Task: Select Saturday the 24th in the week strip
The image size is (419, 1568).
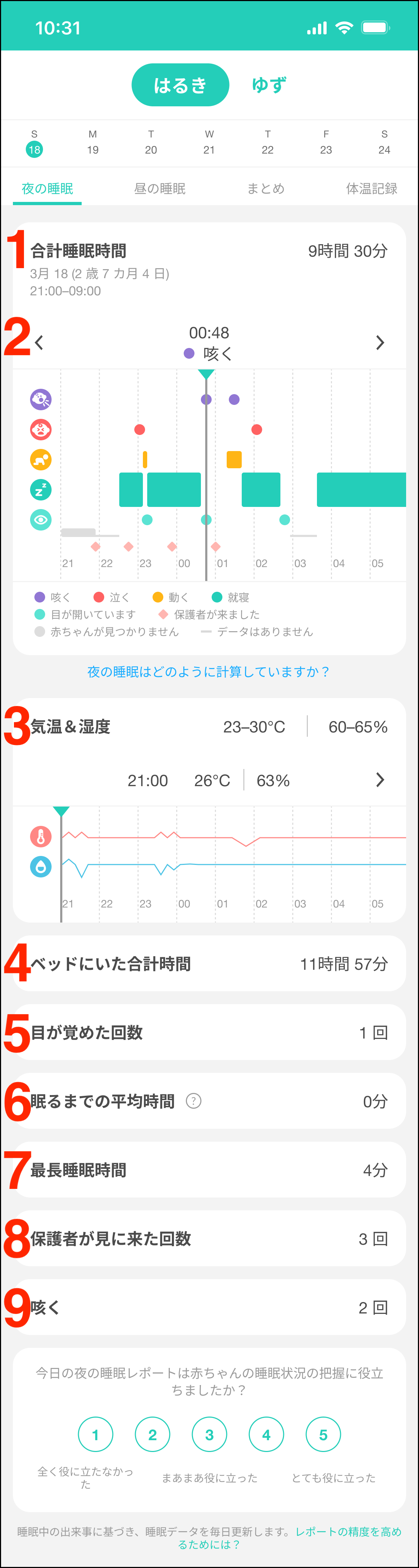Action: (384, 144)
